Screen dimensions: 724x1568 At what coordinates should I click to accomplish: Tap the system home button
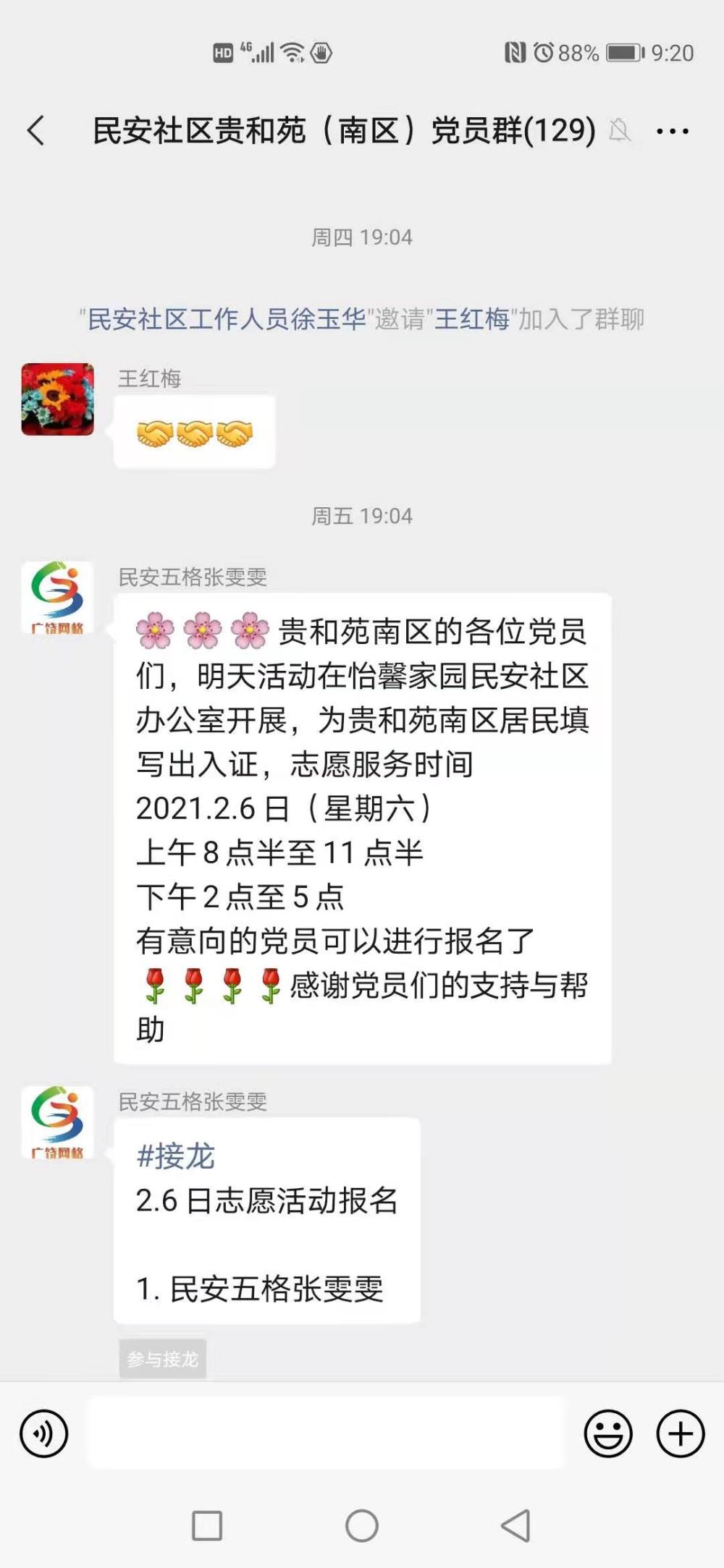[362, 1526]
